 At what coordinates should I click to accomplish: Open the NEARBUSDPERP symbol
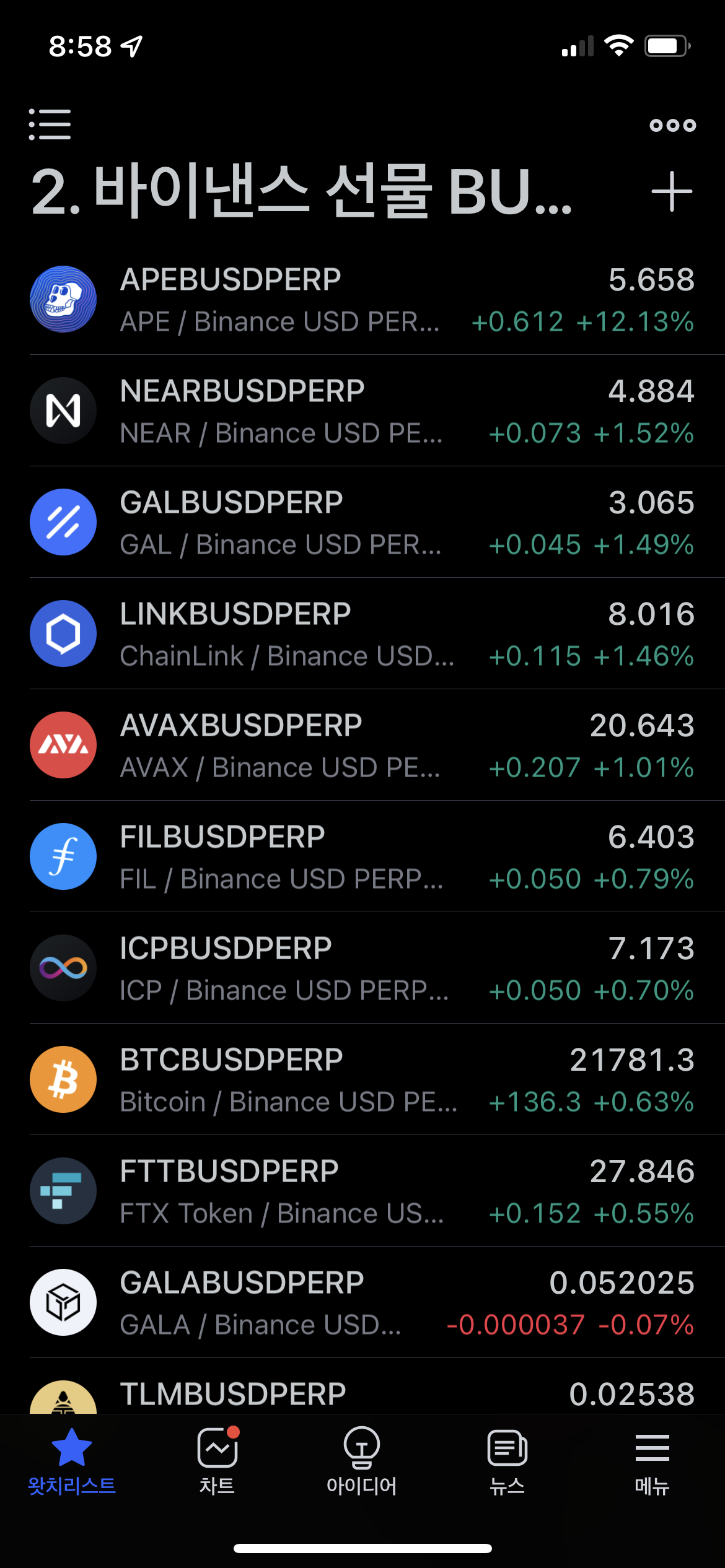pyautogui.click(x=362, y=411)
